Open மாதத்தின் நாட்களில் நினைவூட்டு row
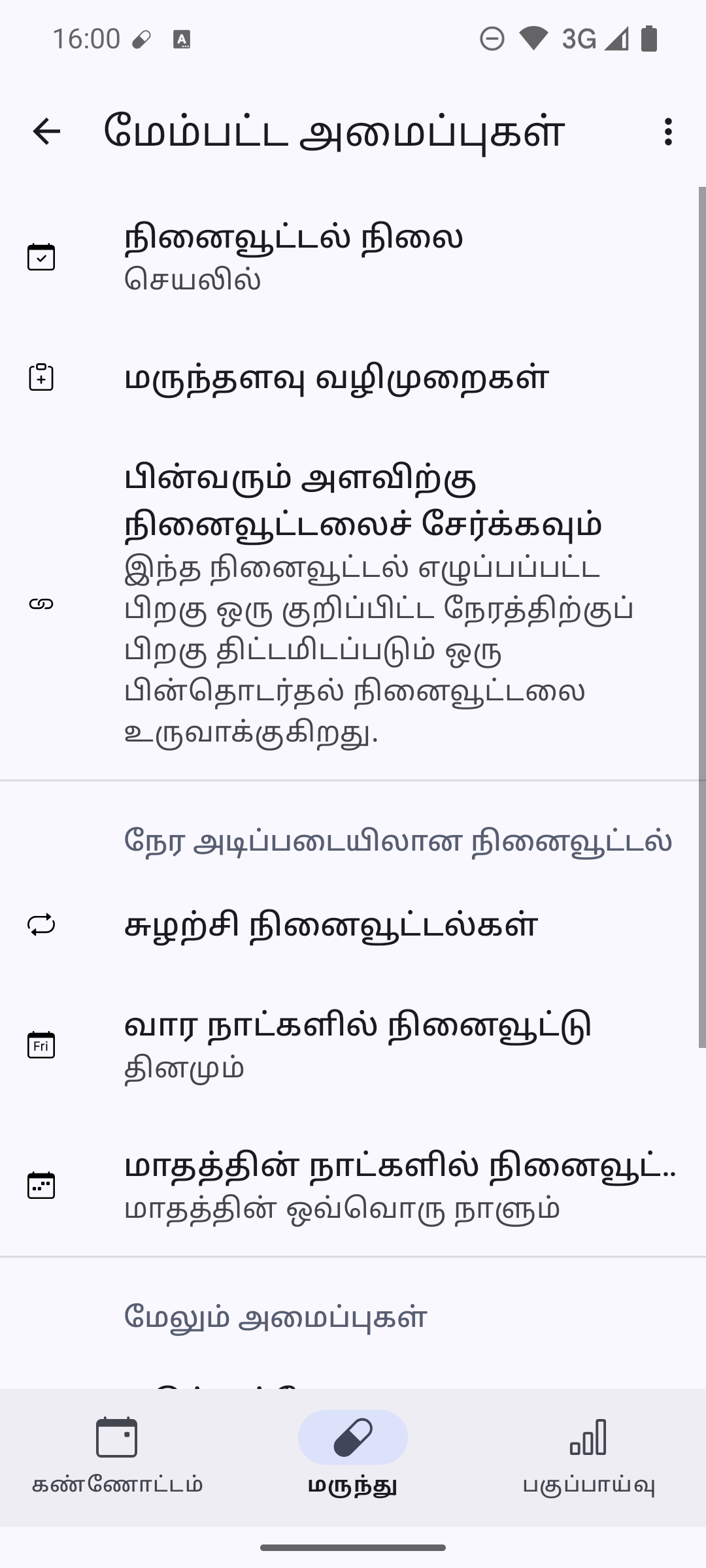The width and height of the screenshot is (706, 1568). (x=353, y=1185)
